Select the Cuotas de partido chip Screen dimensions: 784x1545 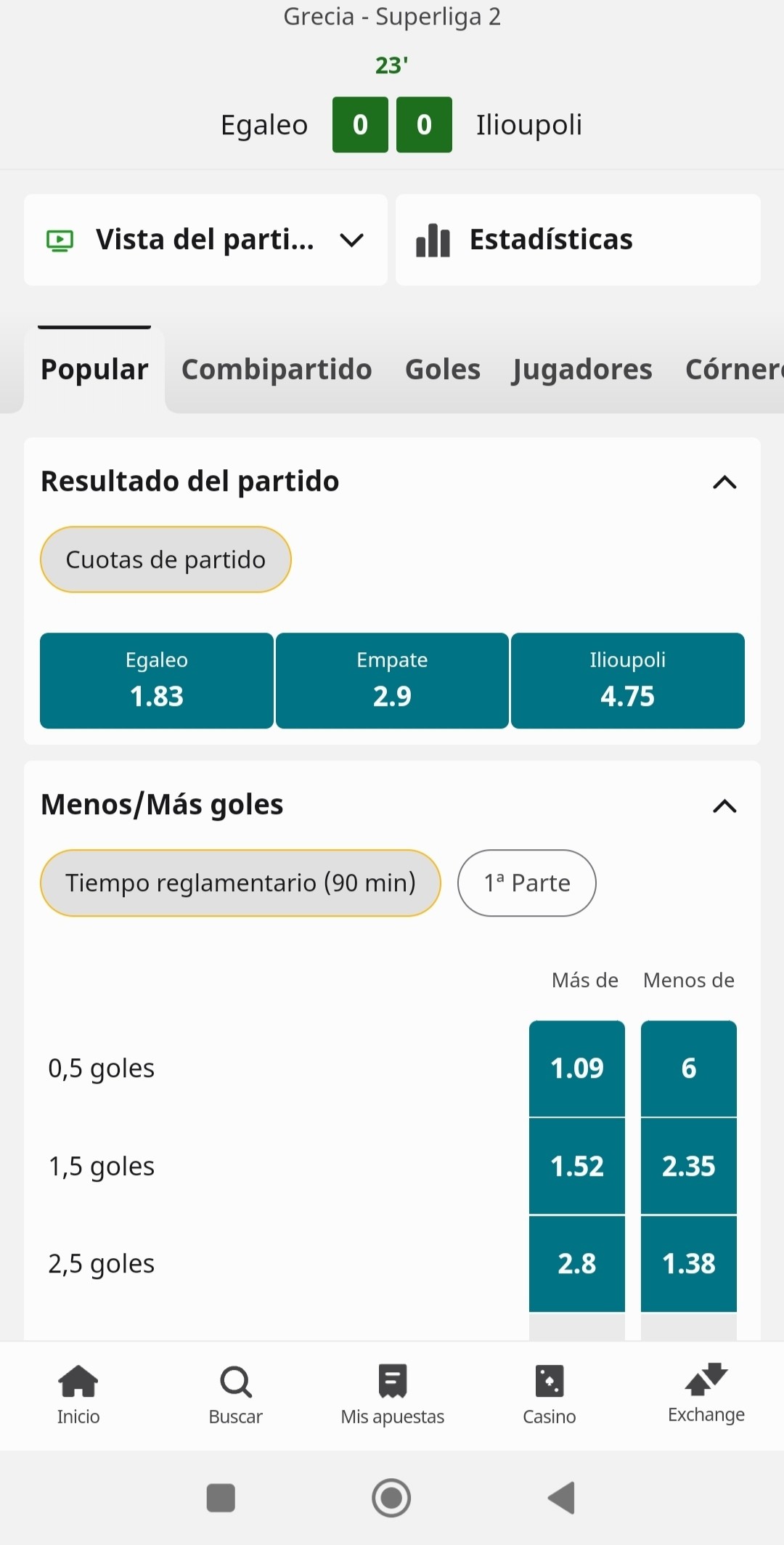(x=166, y=559)
